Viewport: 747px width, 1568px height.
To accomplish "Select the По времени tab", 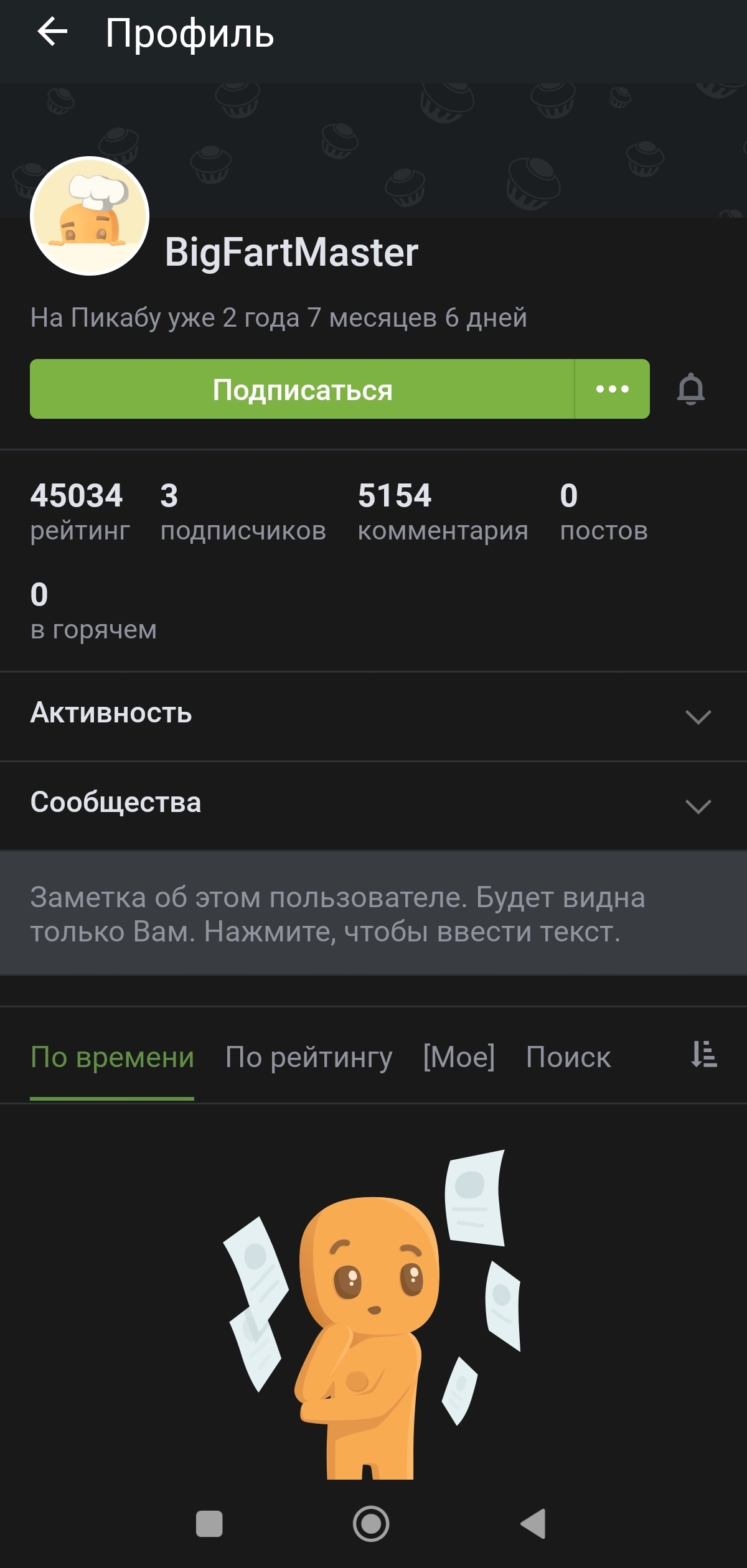I will click(x=112, y=1057).
